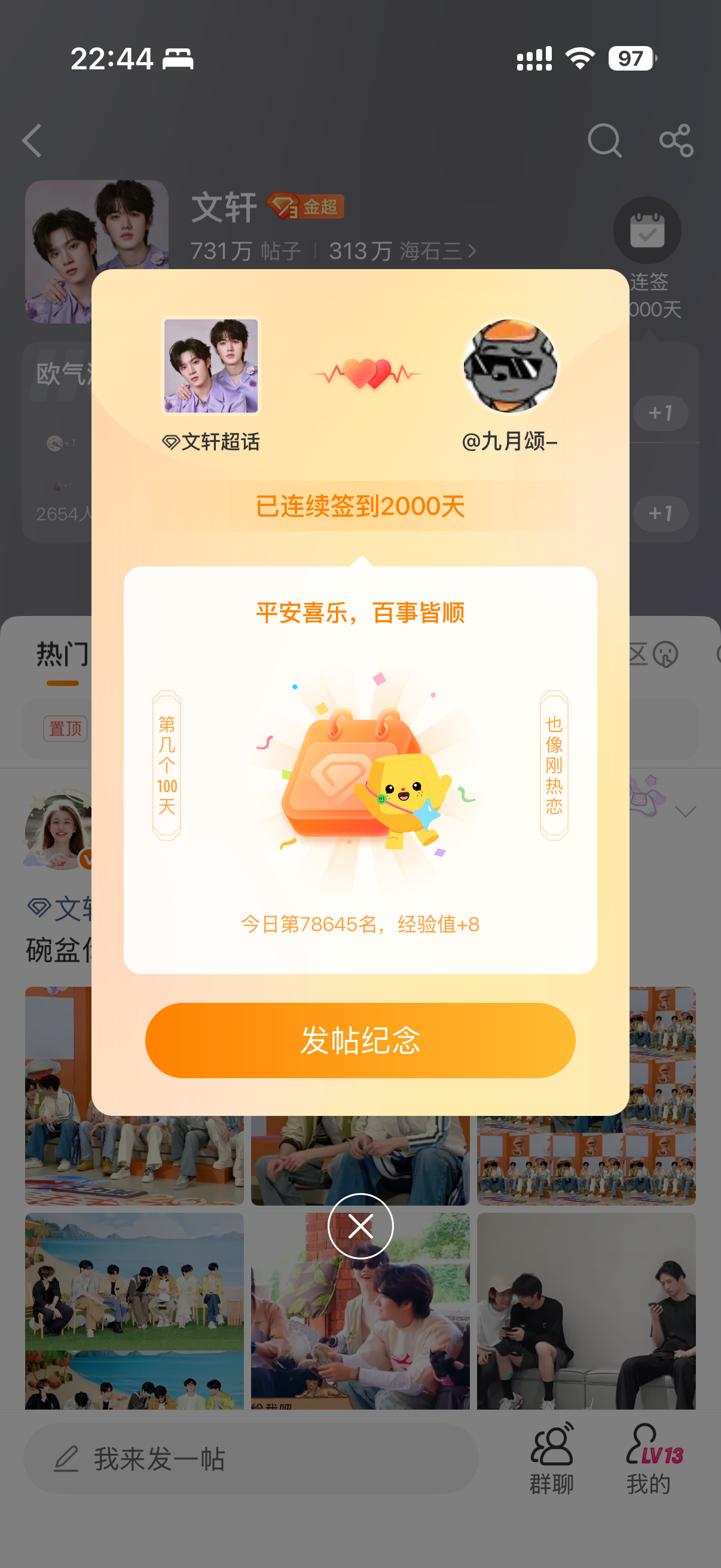Tap the 连签 check-in calendar icon

click(647, 230)
